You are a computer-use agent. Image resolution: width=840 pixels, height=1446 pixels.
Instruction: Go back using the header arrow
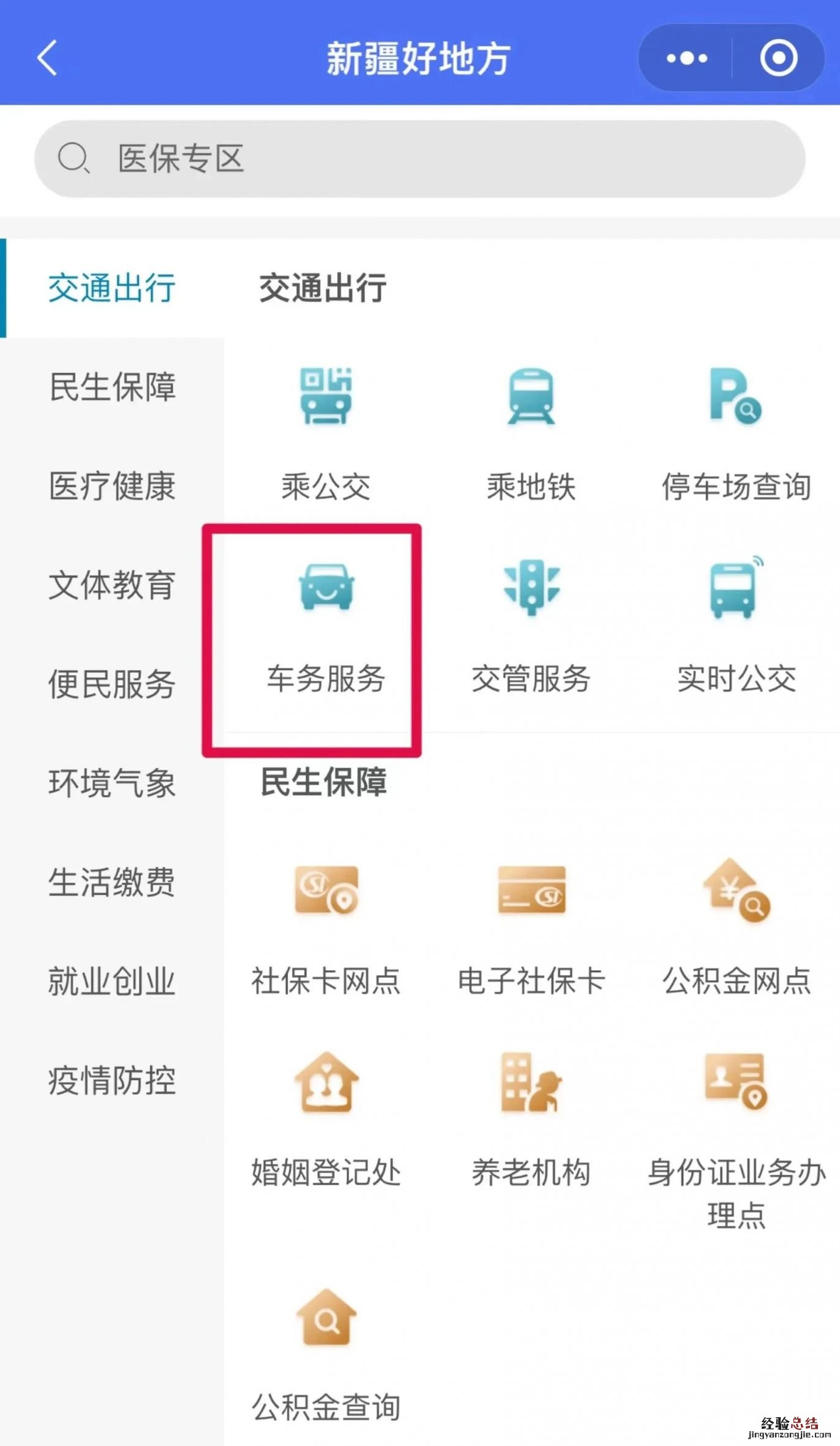point(48,58)
